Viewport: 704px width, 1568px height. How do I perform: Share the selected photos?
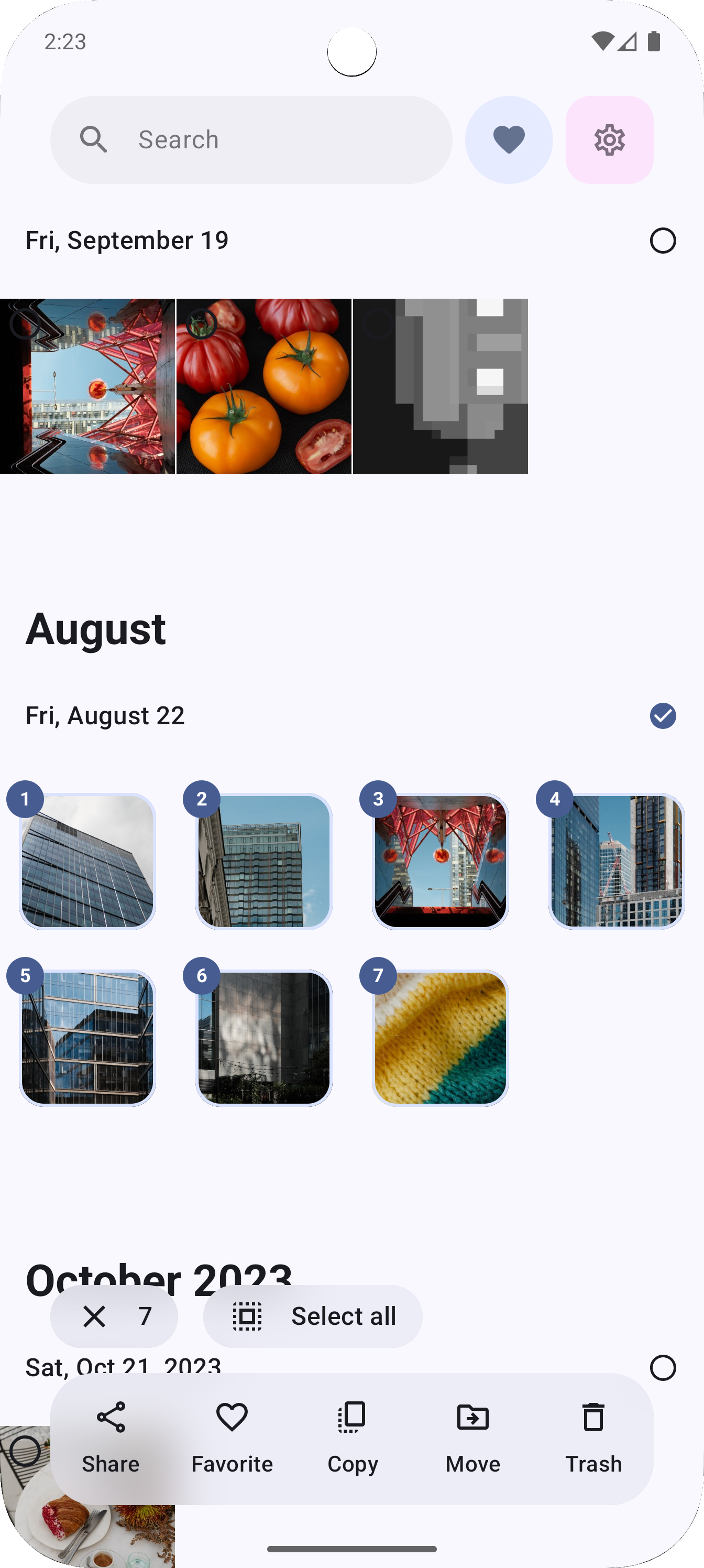[111, 1438]
